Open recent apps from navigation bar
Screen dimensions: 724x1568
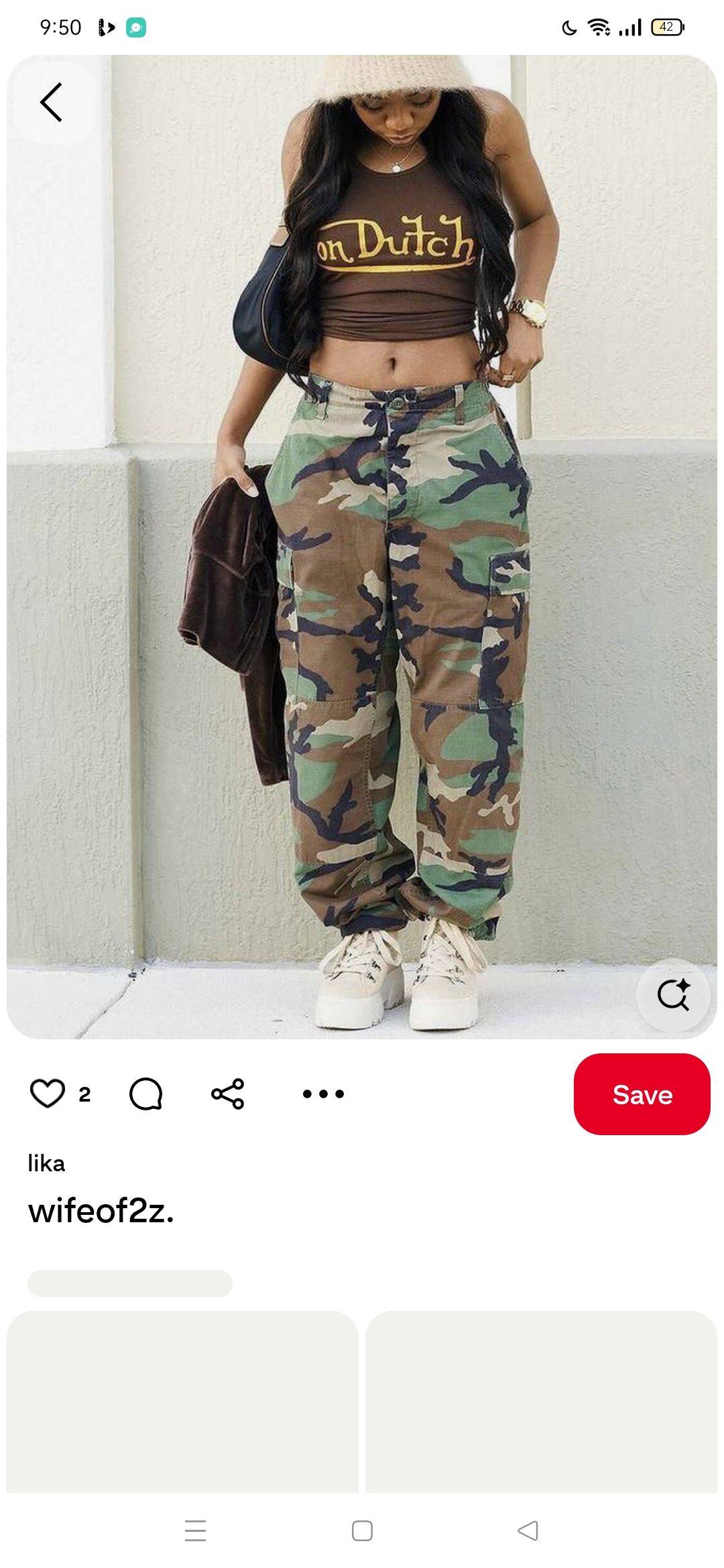tap(195, 1530)
